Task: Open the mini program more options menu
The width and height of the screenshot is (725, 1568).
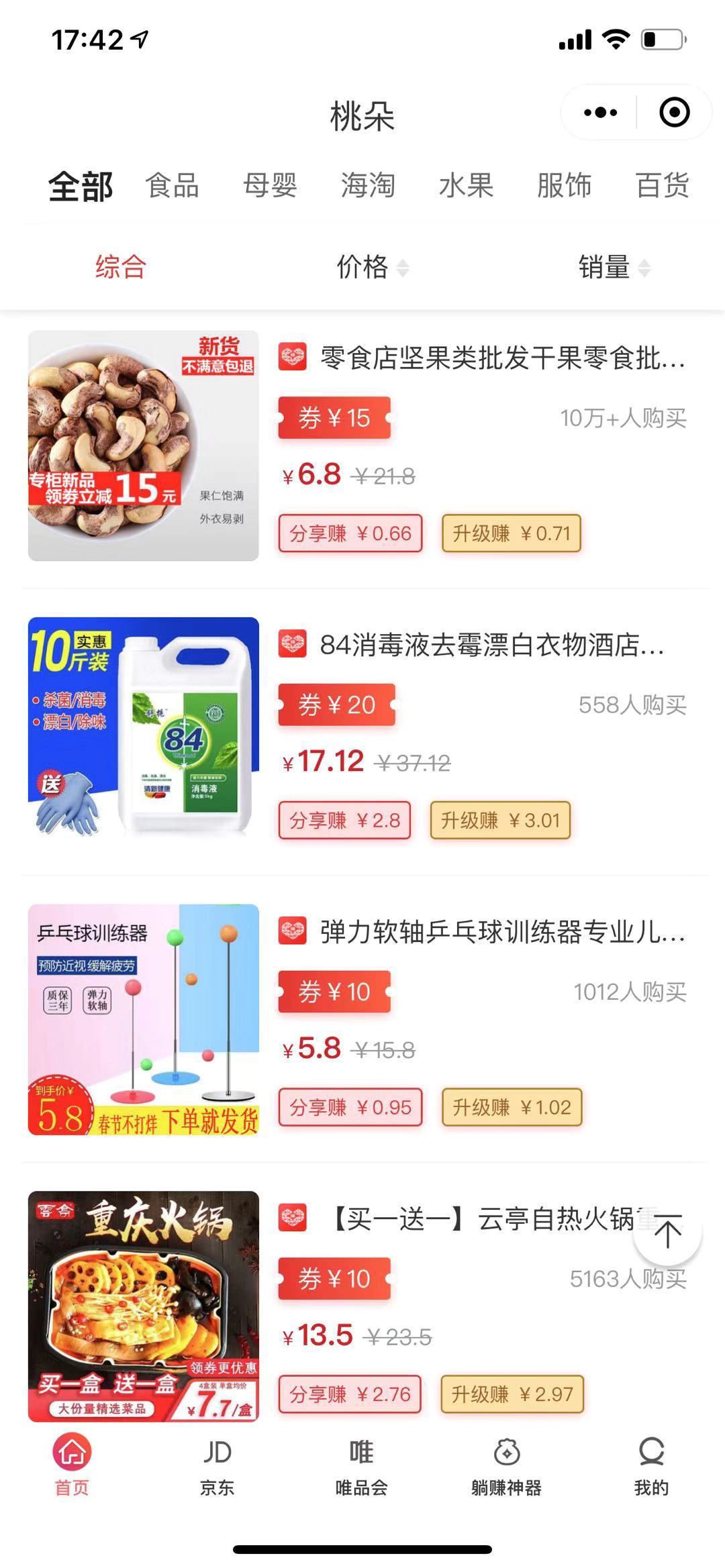Action: pyautogui.click(x=600, y=113)
